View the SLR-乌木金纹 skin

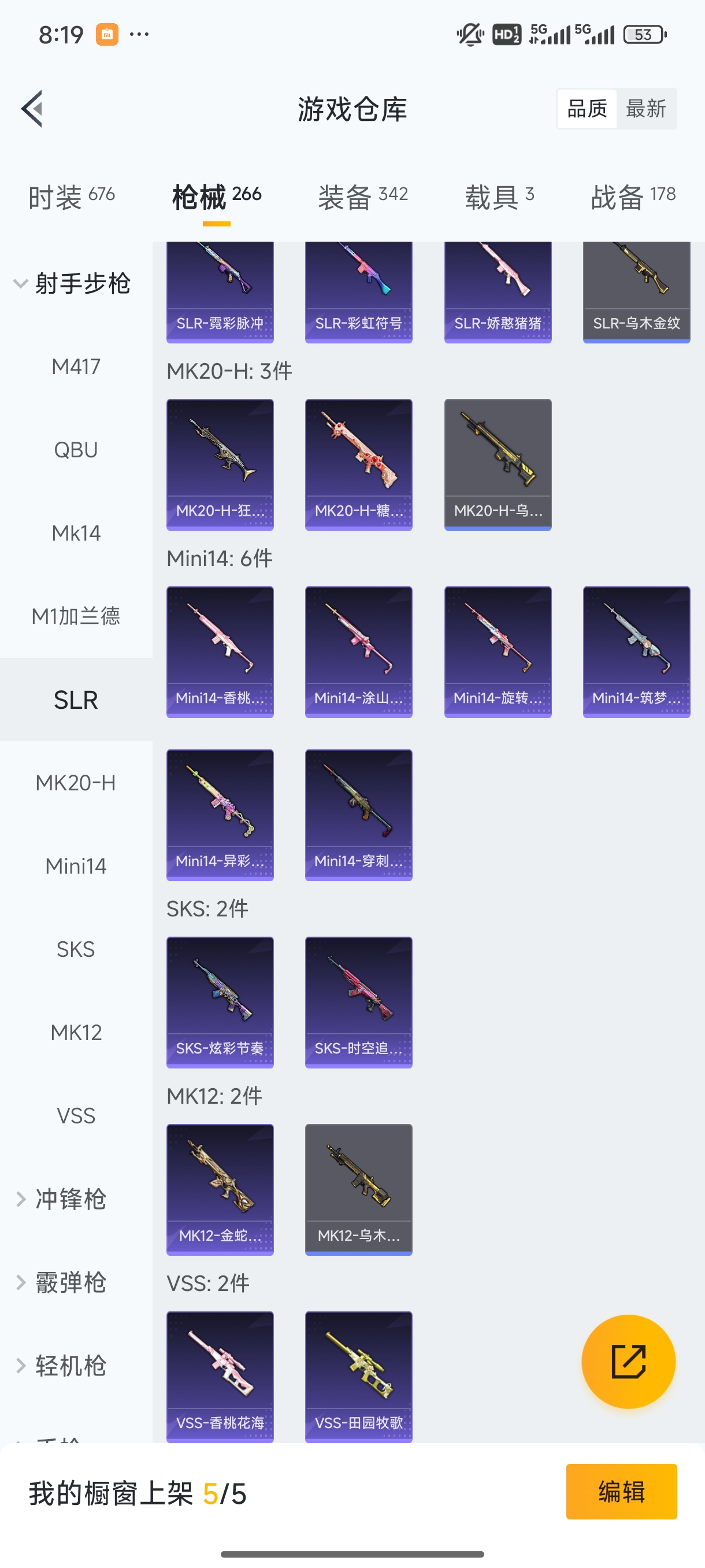(x=636, y=292)
